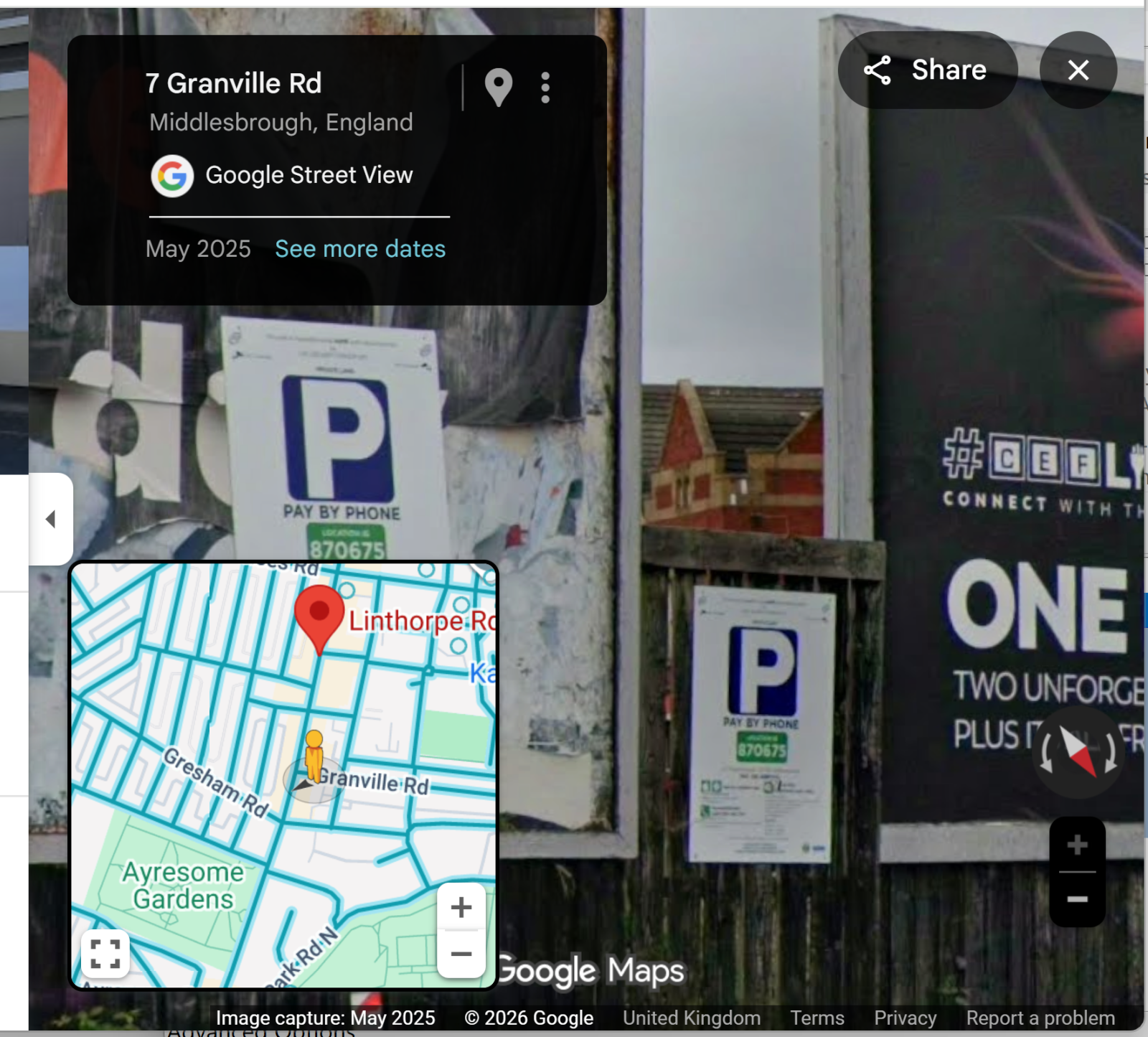The width and height of the screenshot is (1148, 1037).
Task: Zoom out on Street View image
Action: pyautogui.click(x=1077, y=898)
